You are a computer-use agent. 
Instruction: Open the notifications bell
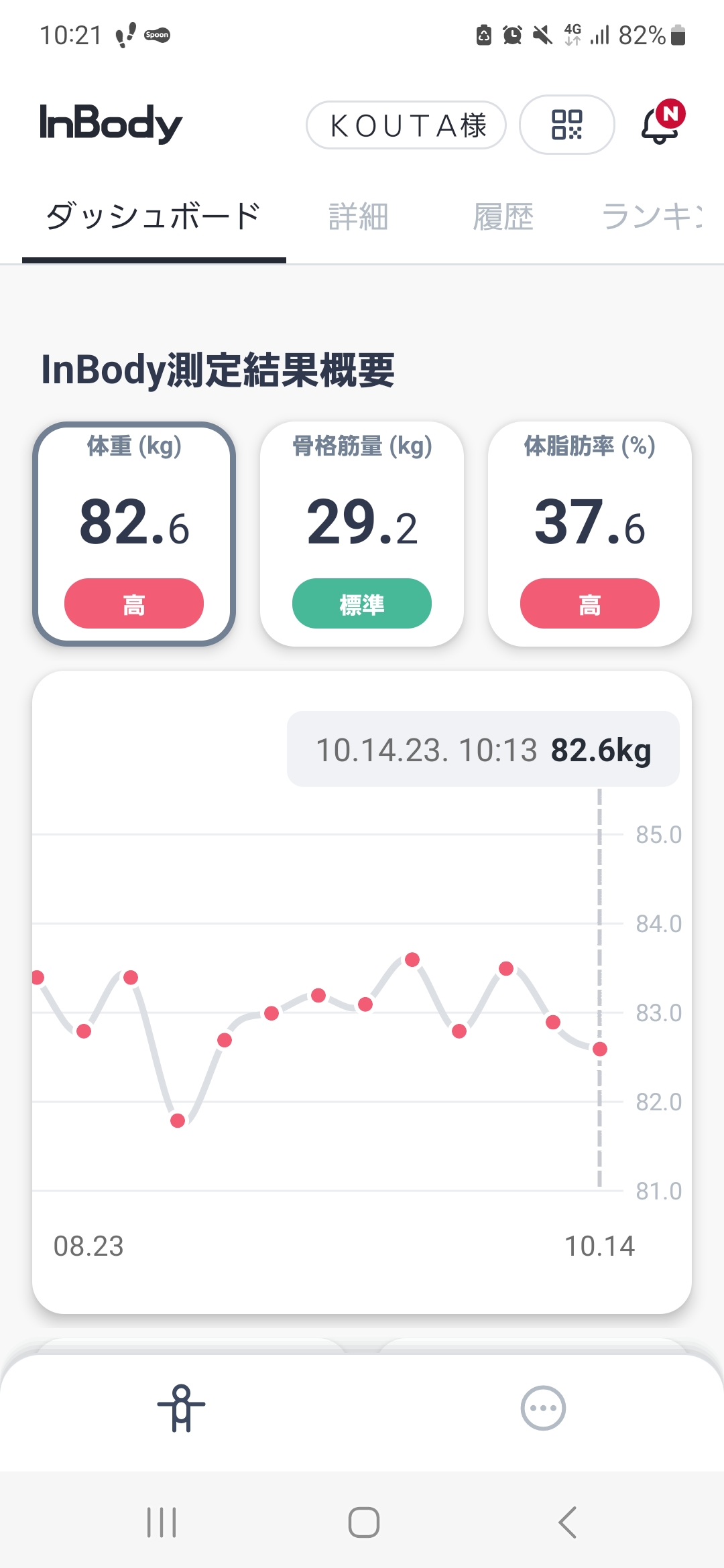[661, 124]
